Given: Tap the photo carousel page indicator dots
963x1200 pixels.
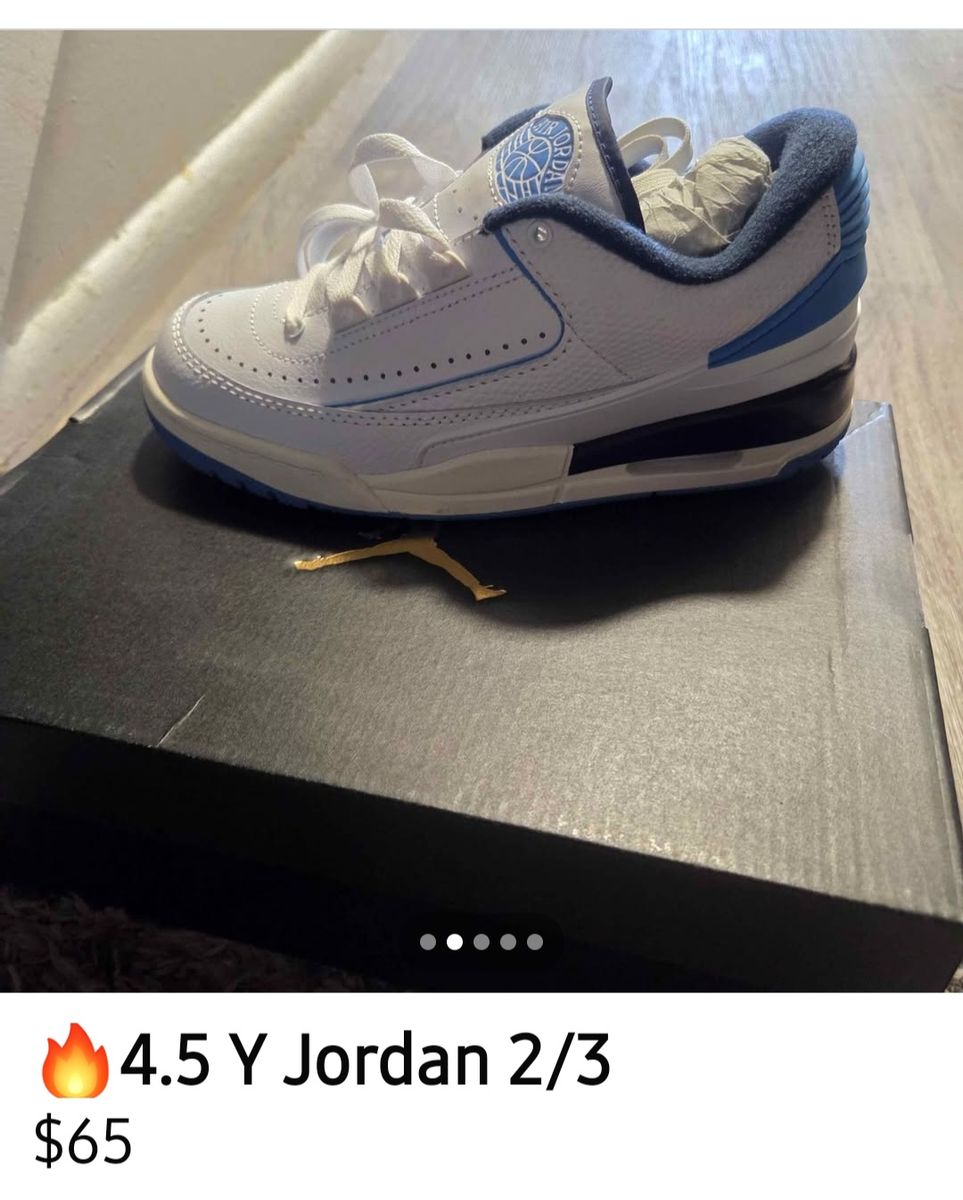Looking at the screenshot, I should [x=481, y=942].
